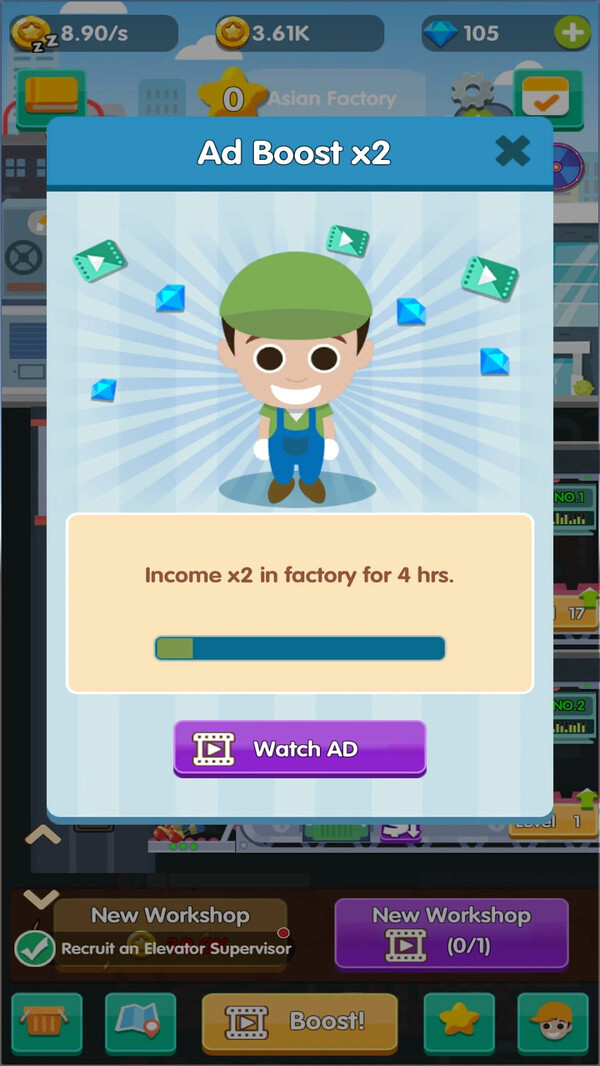Image resolution: width=600 pixels, height=1066 pixels.
Task: Open the shop basket icon
Action: point(48,1020)
